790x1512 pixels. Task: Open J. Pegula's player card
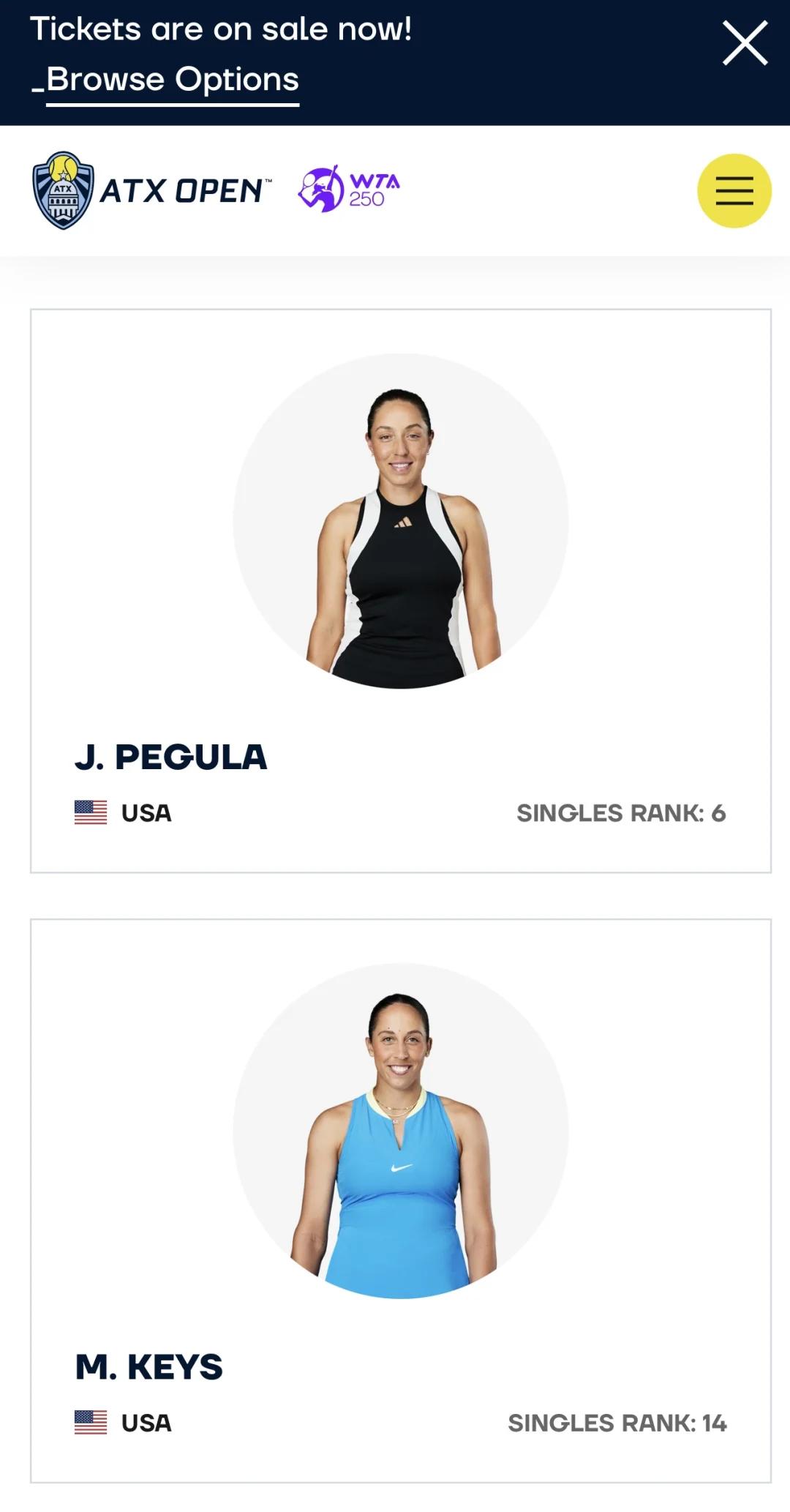[x=400, y=591]
